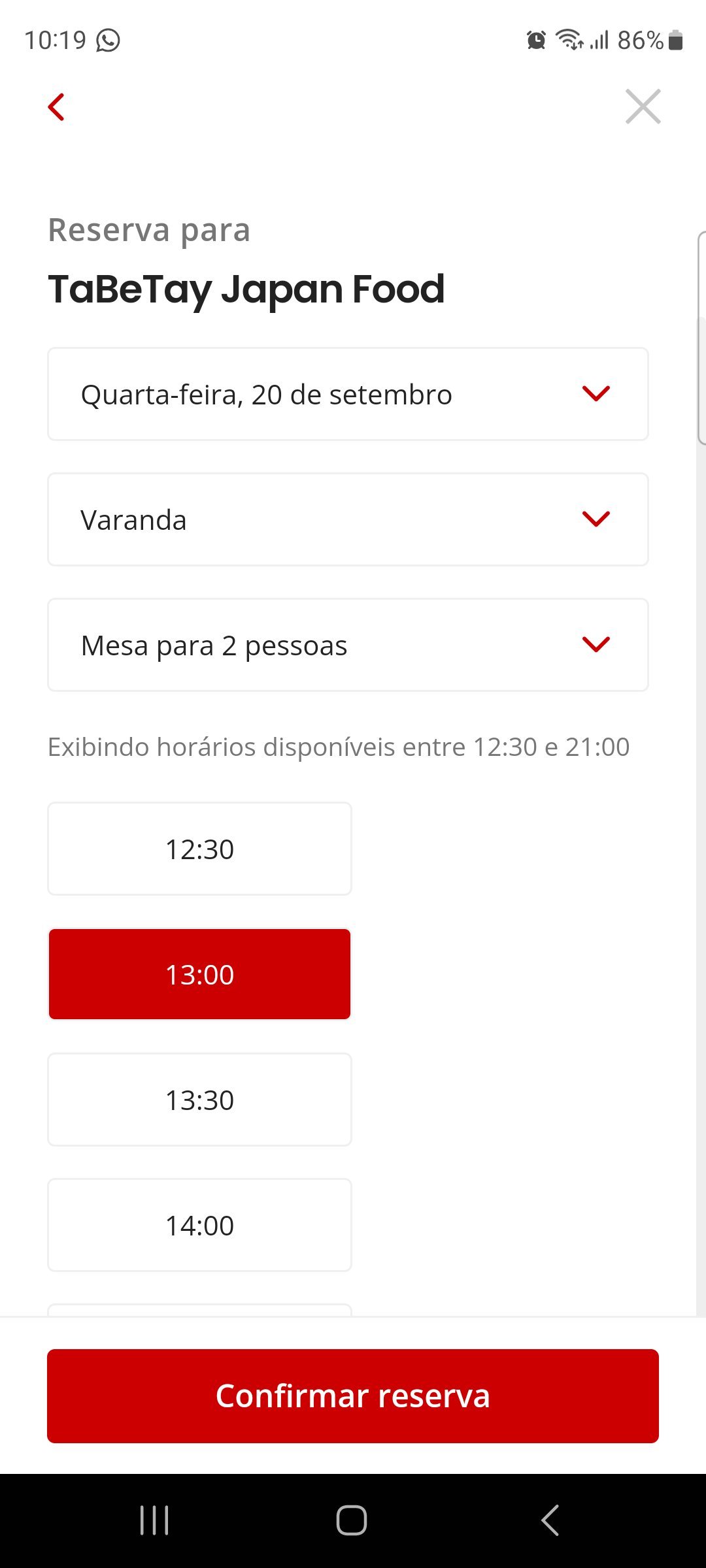
Task: Open the date dropdown showing Quarta-feira, 20 de setembro
Action: (x=348, y=394)
